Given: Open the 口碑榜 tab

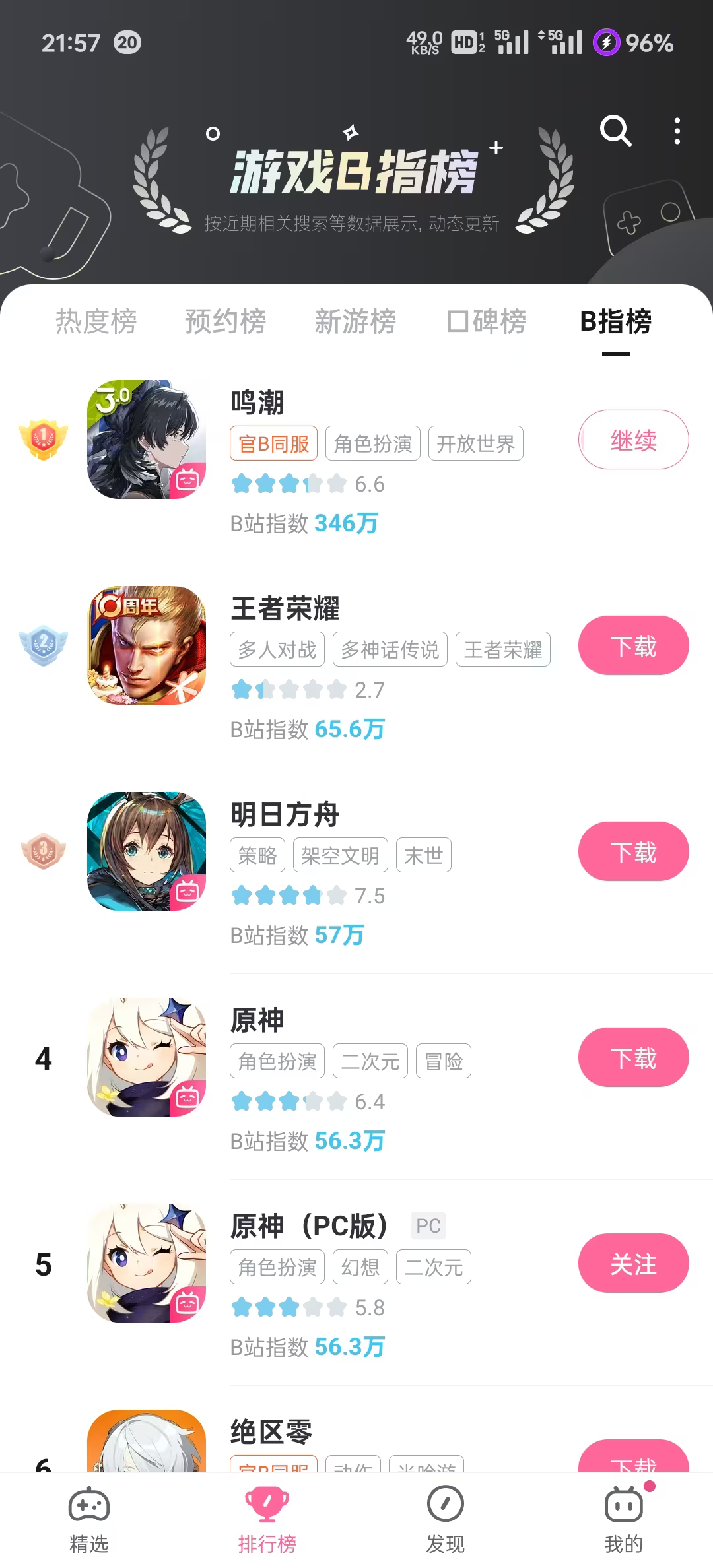Looking at the screenshot, I should [487, 322].
